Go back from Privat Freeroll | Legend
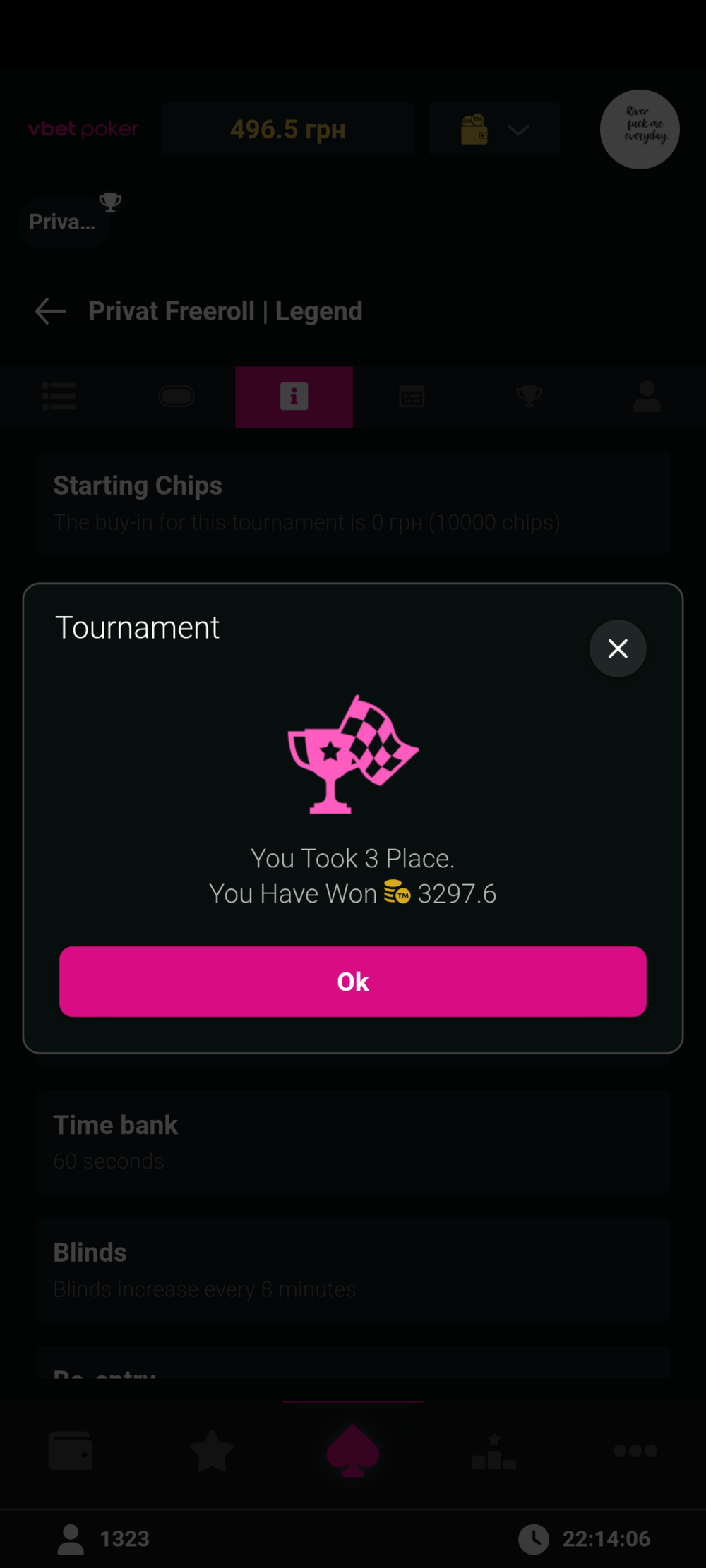 (x=51, y=310)
